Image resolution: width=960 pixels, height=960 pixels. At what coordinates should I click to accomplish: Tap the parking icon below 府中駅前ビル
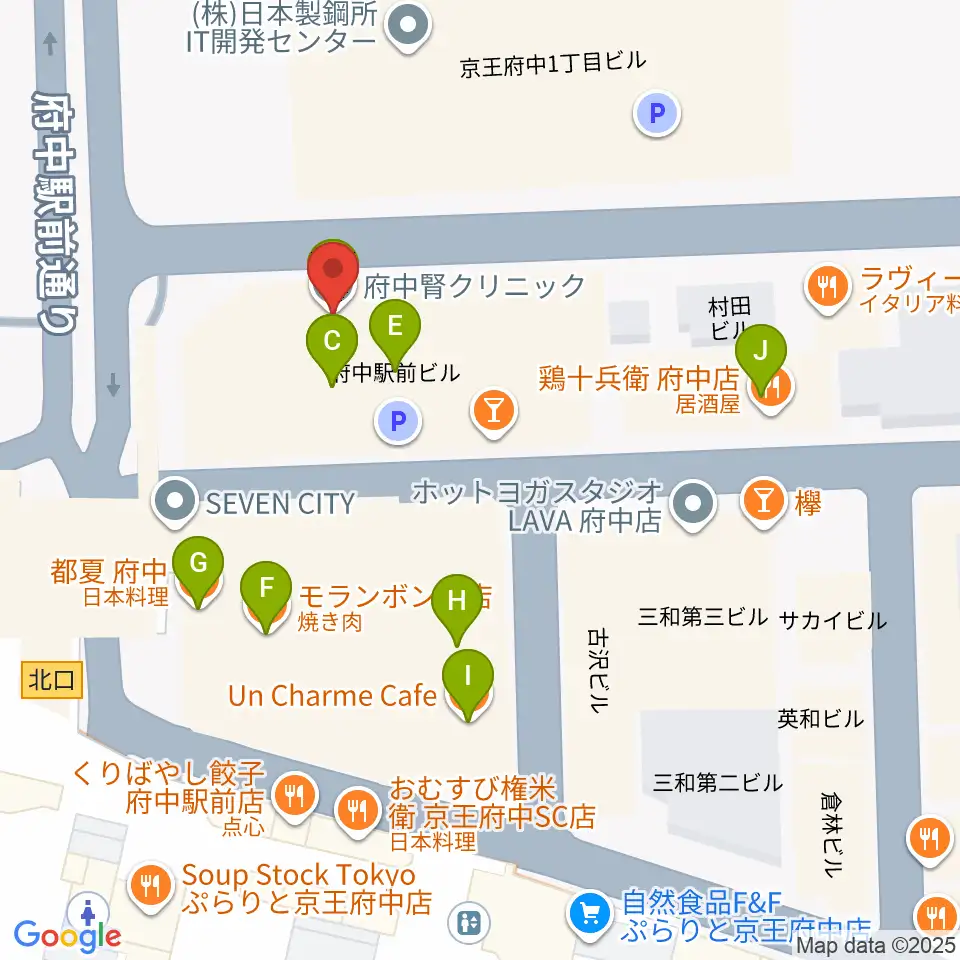point(398,421)
